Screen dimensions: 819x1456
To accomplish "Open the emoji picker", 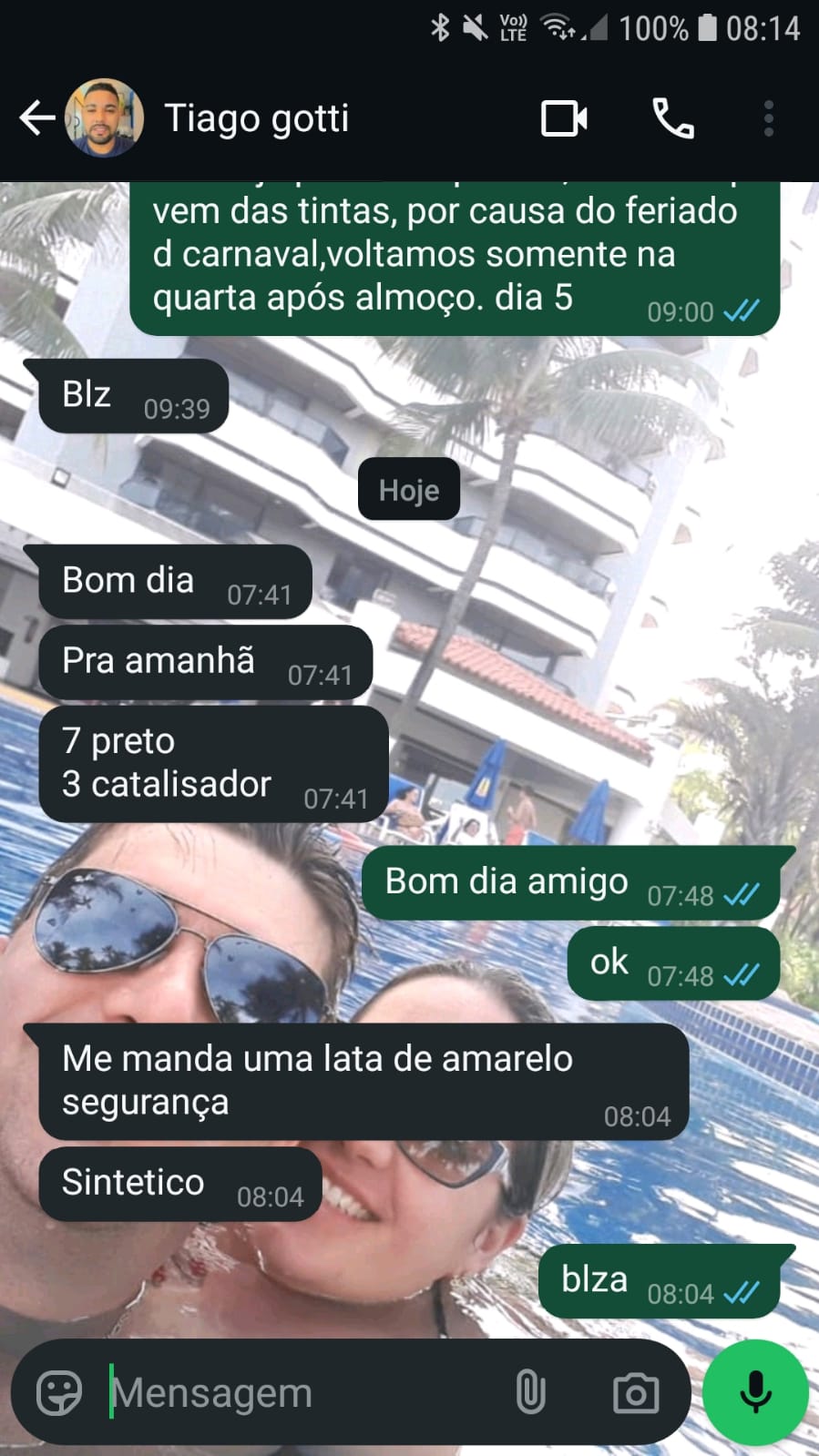I will [x=59, y=1392].
